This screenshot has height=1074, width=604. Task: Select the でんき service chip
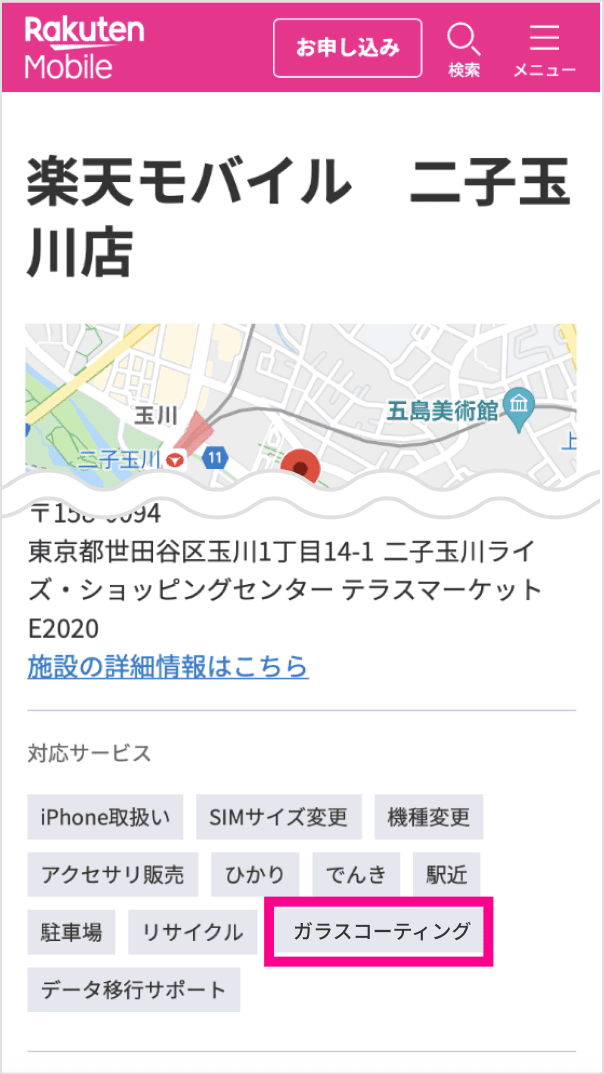point(356,875)
